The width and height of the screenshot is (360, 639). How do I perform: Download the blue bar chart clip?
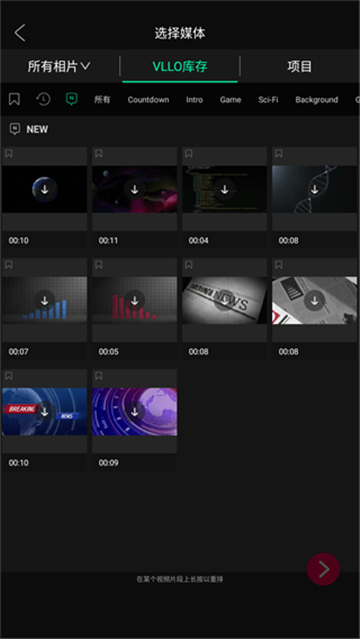(44, 300)
